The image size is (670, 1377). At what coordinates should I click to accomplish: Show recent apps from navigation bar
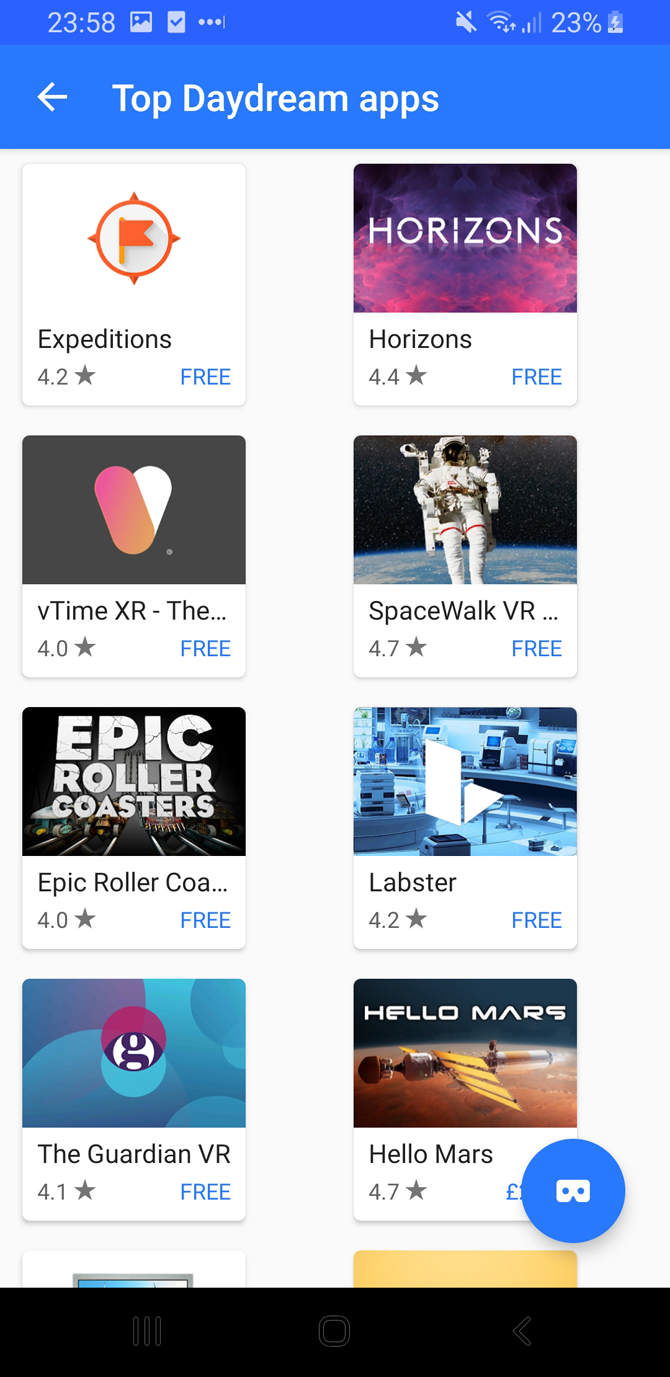point(147,1331)
